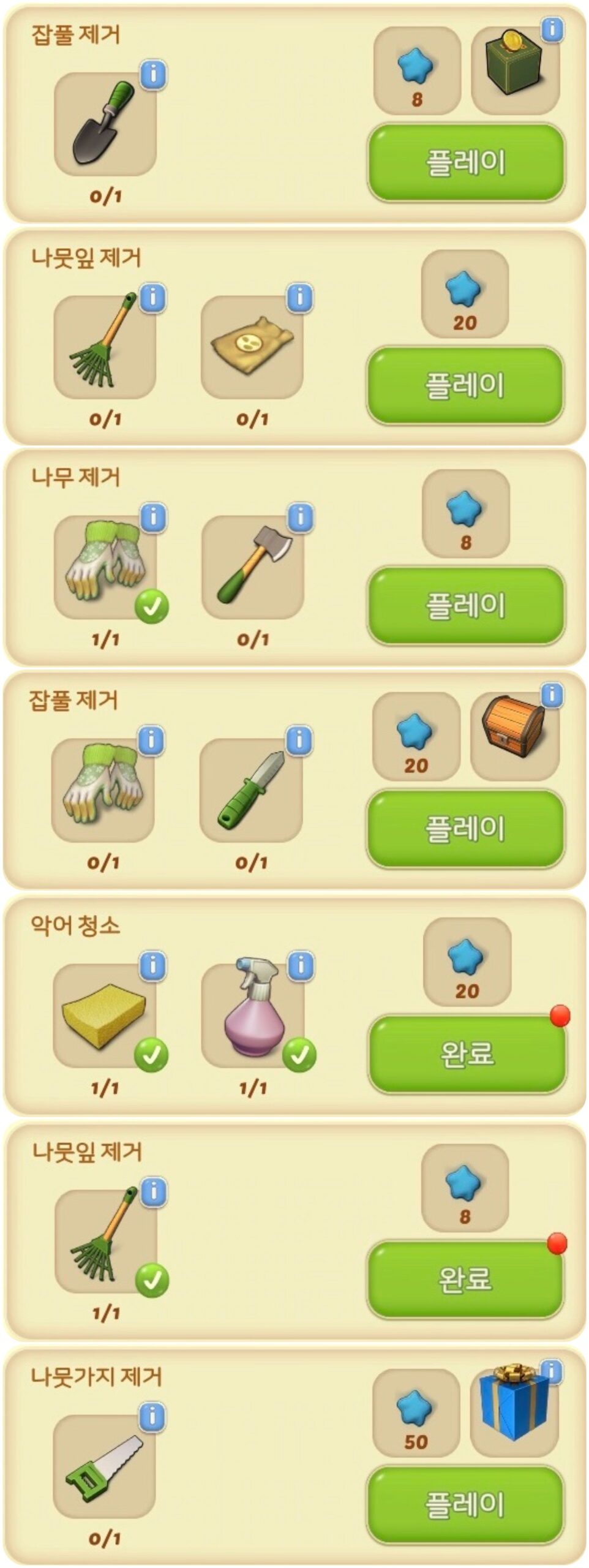The image size is (589, 1568).
Task: View the treasure chest reward info
Action: tap(552, 696)
